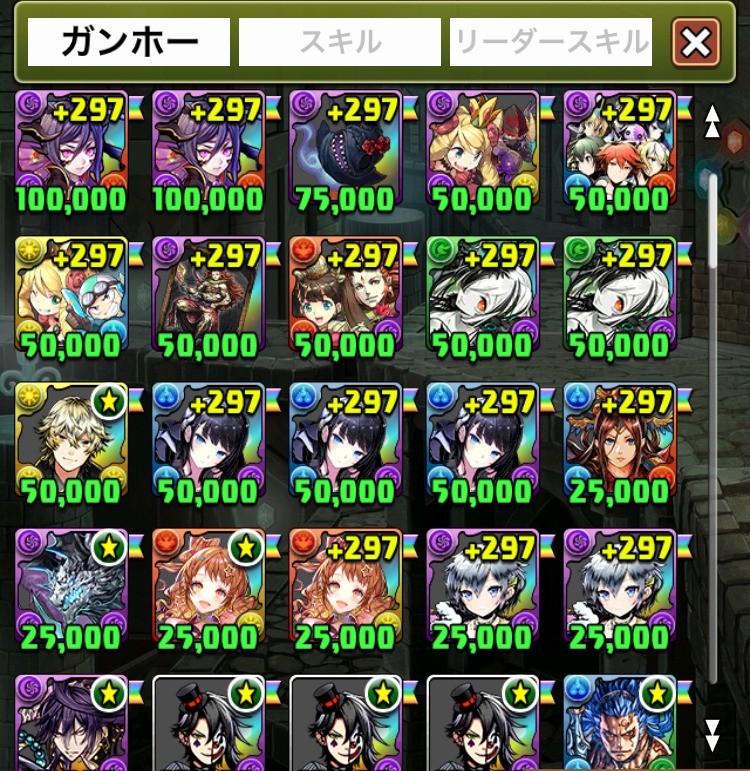750x771 pixels.
Task: Select the purple-haired star monster in last row
Action: coord(72,722)
